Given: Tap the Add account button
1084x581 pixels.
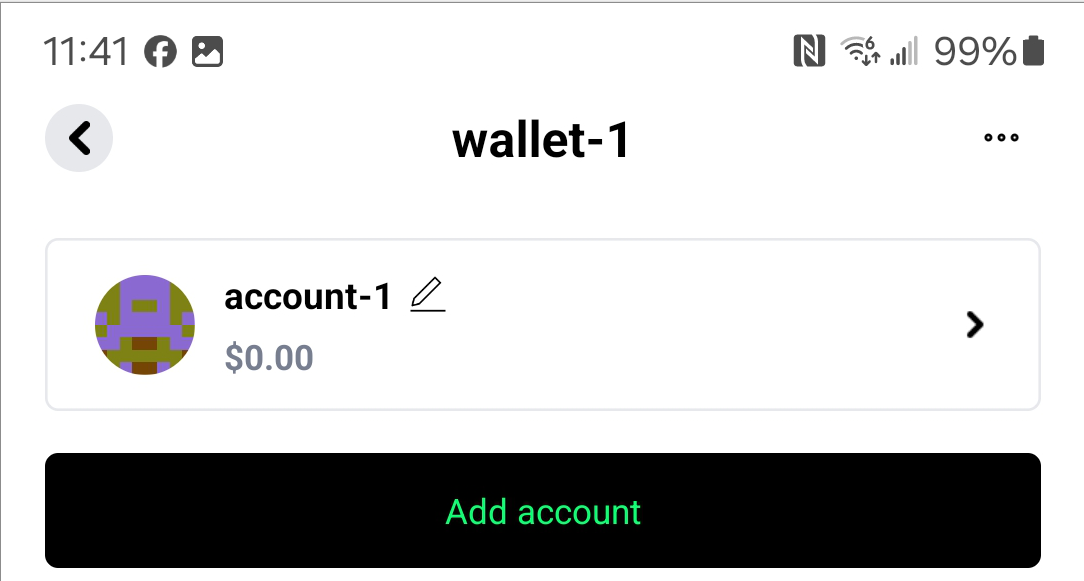Looking at the screenshot, I should coord(542,511).
